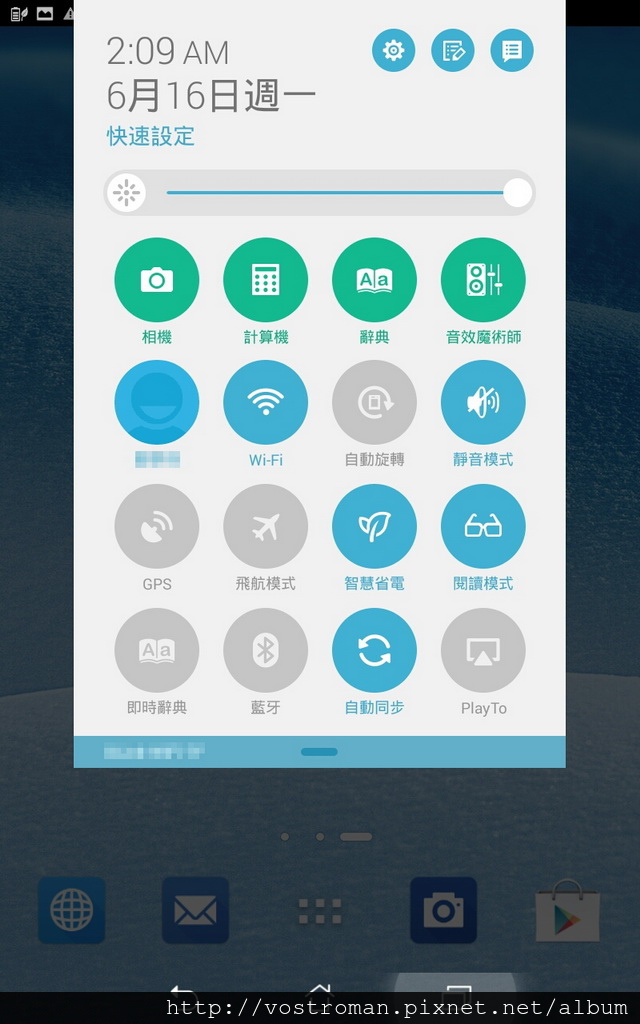Open 音效魔術師 audio wizard
This screenshot has width=640, height=1024.
pyautogui.click(x=483, y=280)
